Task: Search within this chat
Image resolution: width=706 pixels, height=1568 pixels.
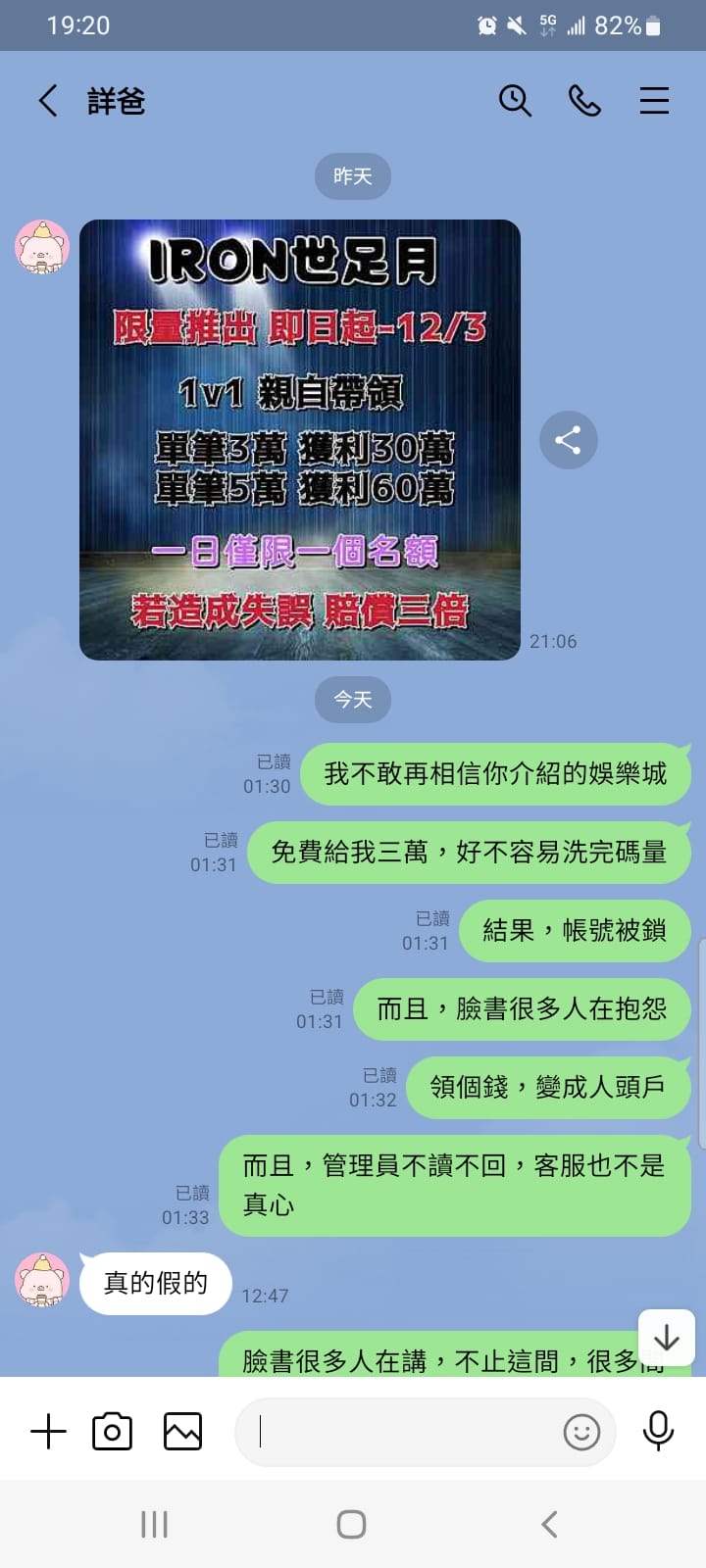Action: (515, 101)
